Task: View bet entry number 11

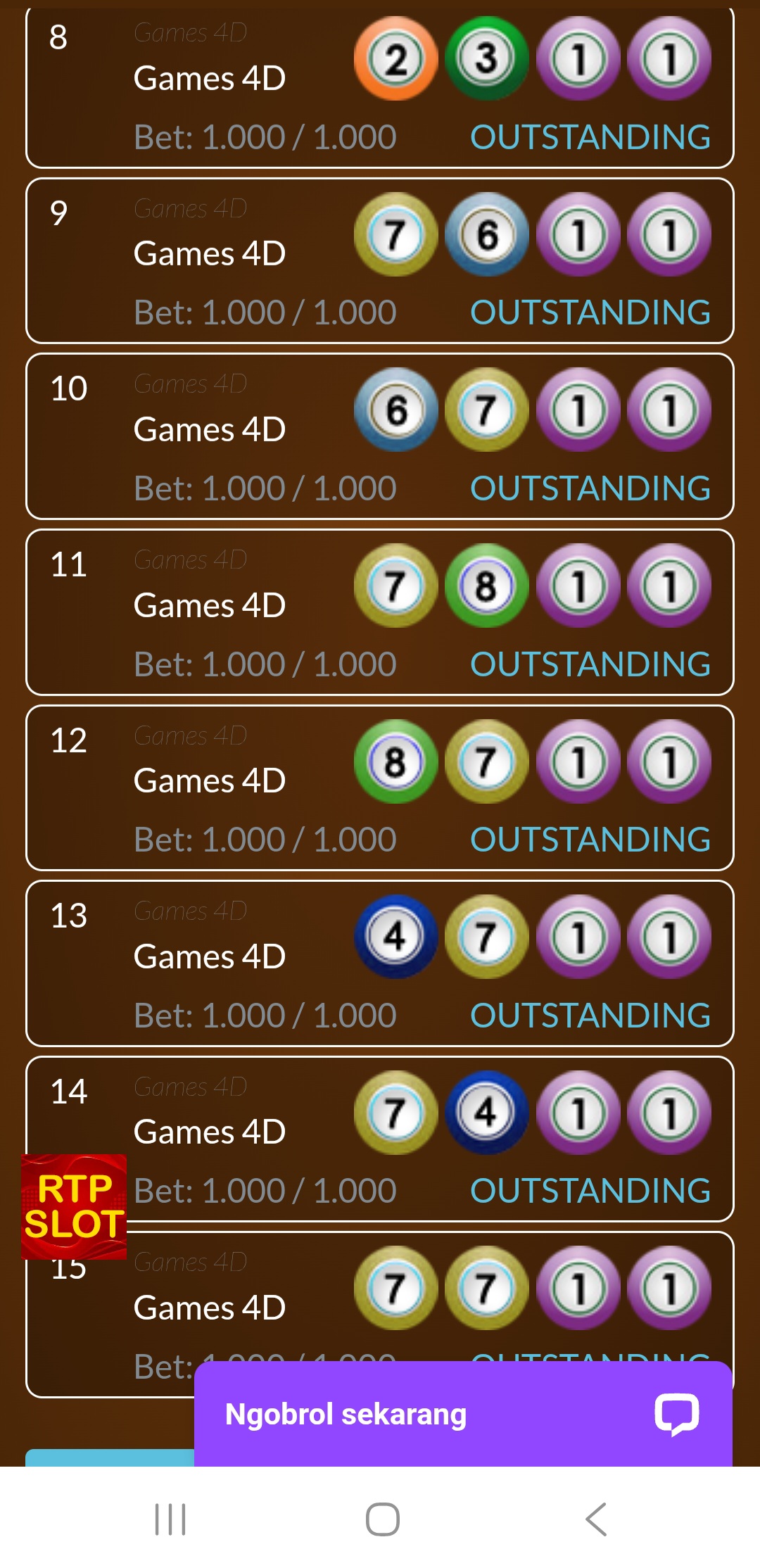Action: pyautogui.click(x=379, y=612)
